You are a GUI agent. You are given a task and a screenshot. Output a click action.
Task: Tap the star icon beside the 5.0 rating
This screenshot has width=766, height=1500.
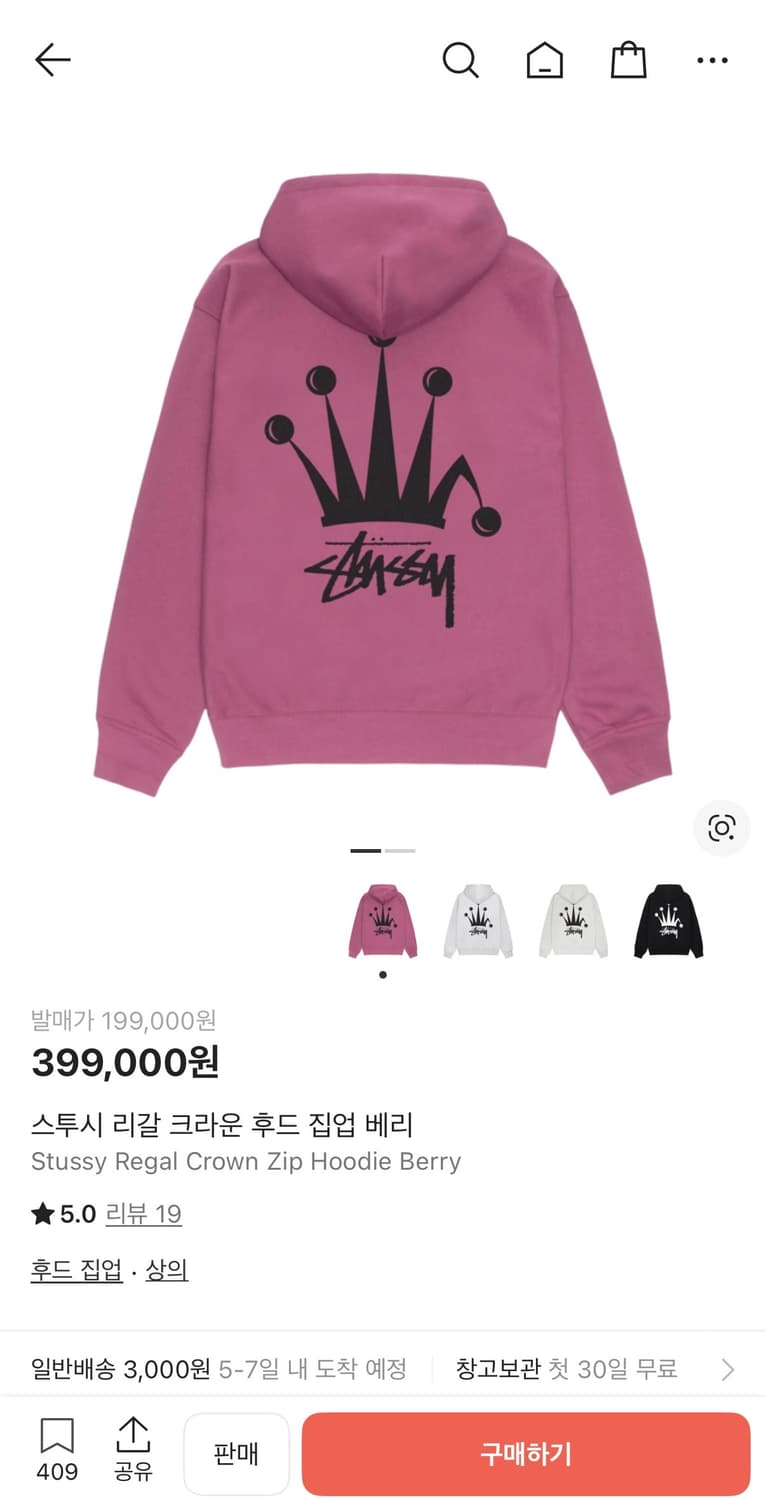point(39,1213)
